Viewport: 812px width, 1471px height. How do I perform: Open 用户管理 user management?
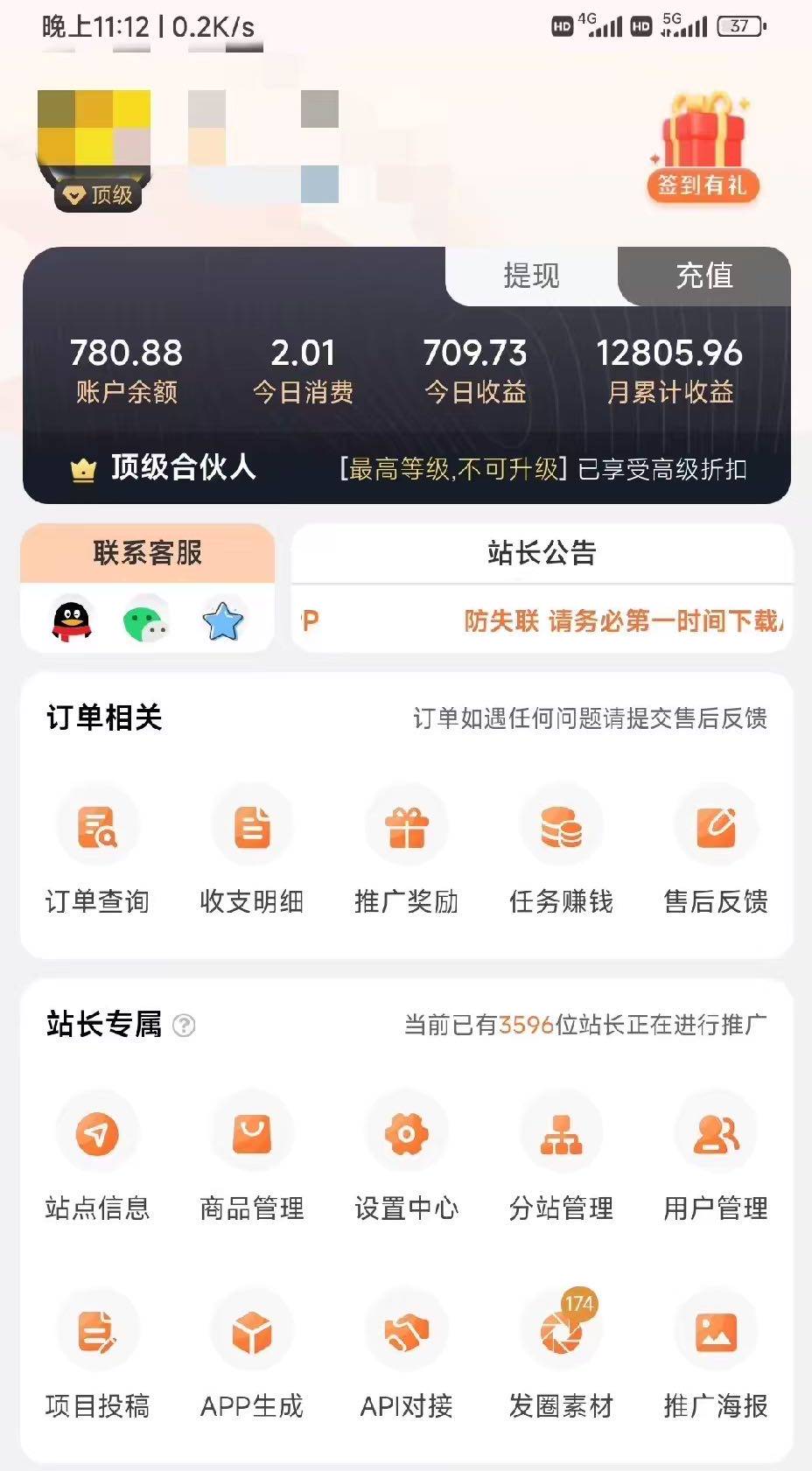(x=715, y=1134)
